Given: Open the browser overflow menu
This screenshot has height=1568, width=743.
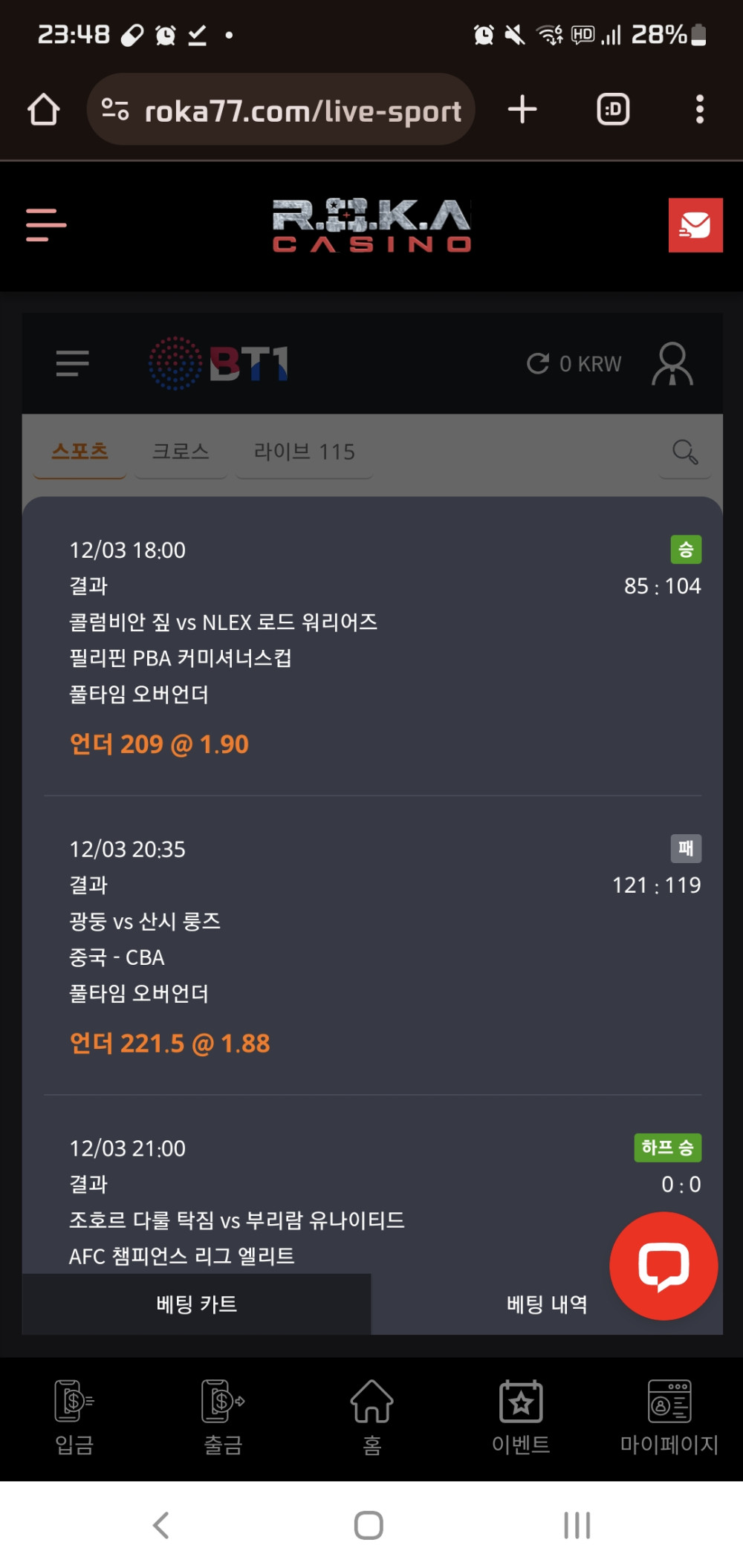Looking at the screenshot, I should (x=699, y=109).
